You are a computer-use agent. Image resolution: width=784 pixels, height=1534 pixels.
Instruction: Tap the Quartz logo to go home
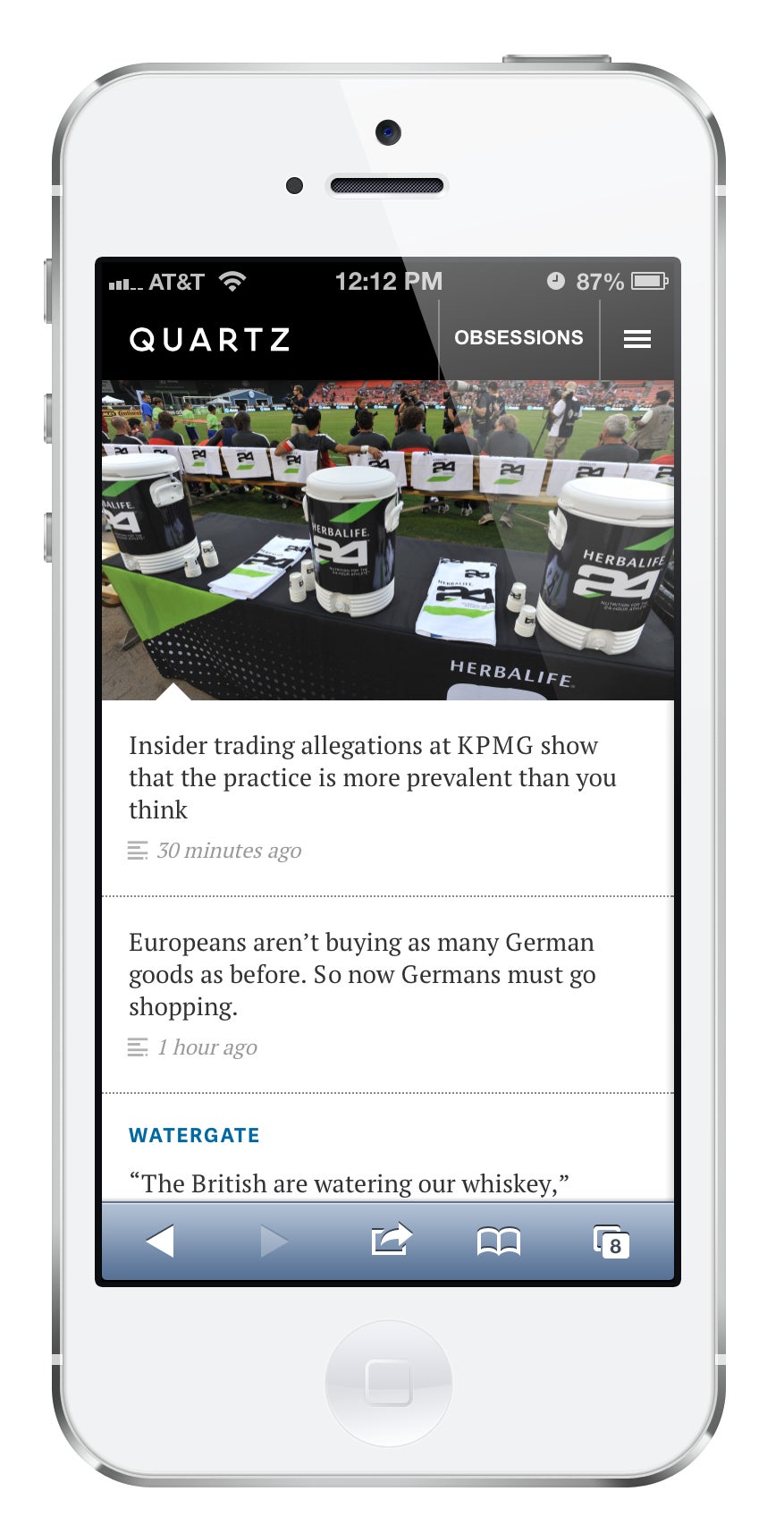pos(210,339)
